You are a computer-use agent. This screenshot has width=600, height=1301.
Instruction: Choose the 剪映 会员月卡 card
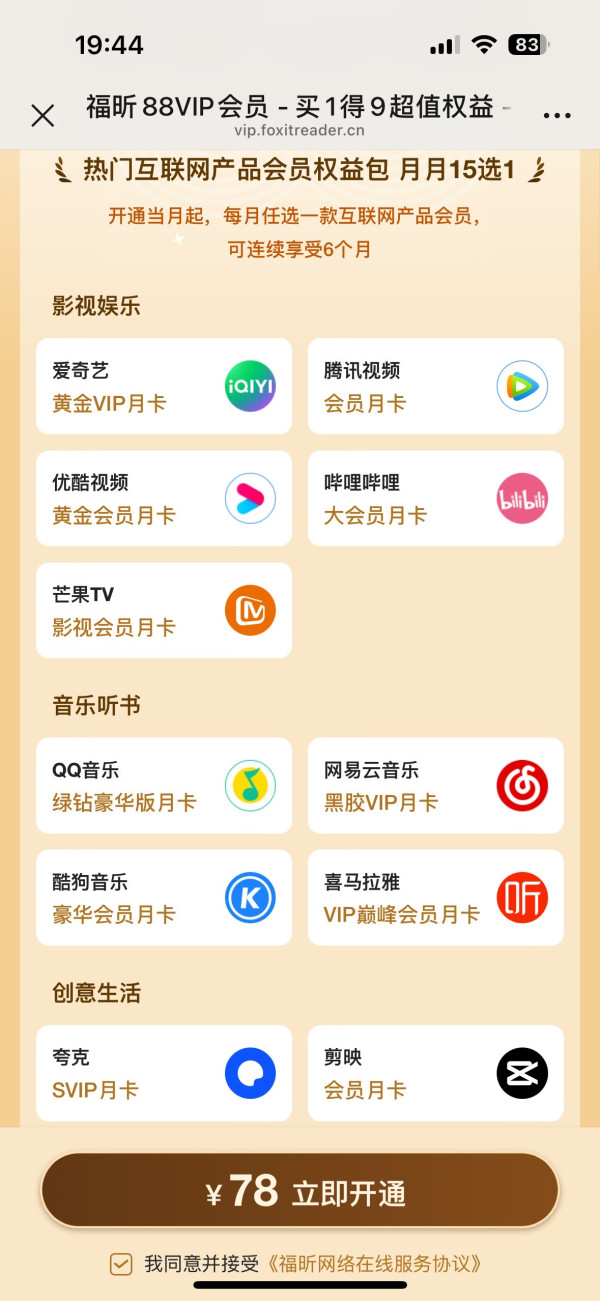coord(436,1073)
